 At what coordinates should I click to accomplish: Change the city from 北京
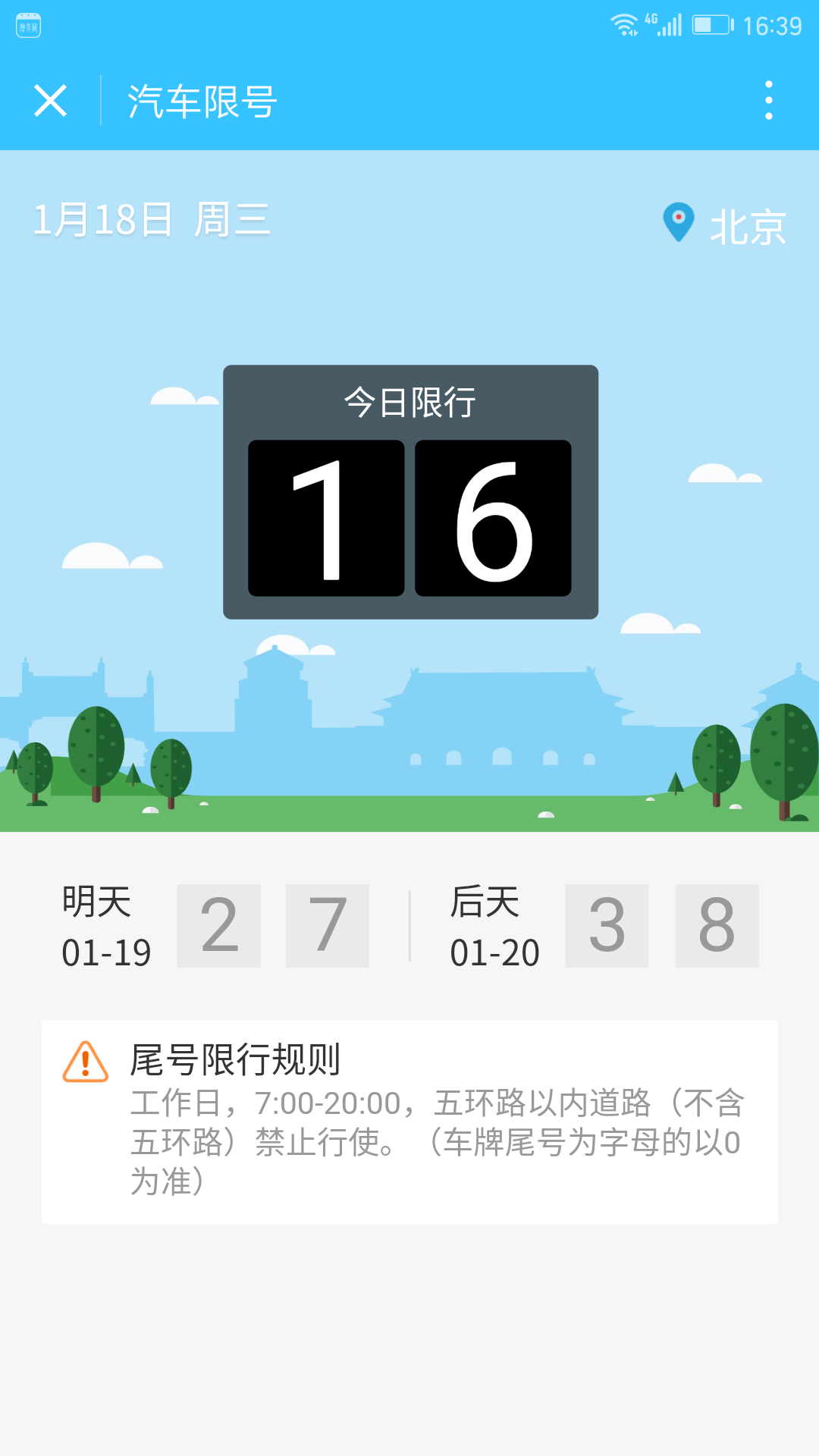coord(726,225)
